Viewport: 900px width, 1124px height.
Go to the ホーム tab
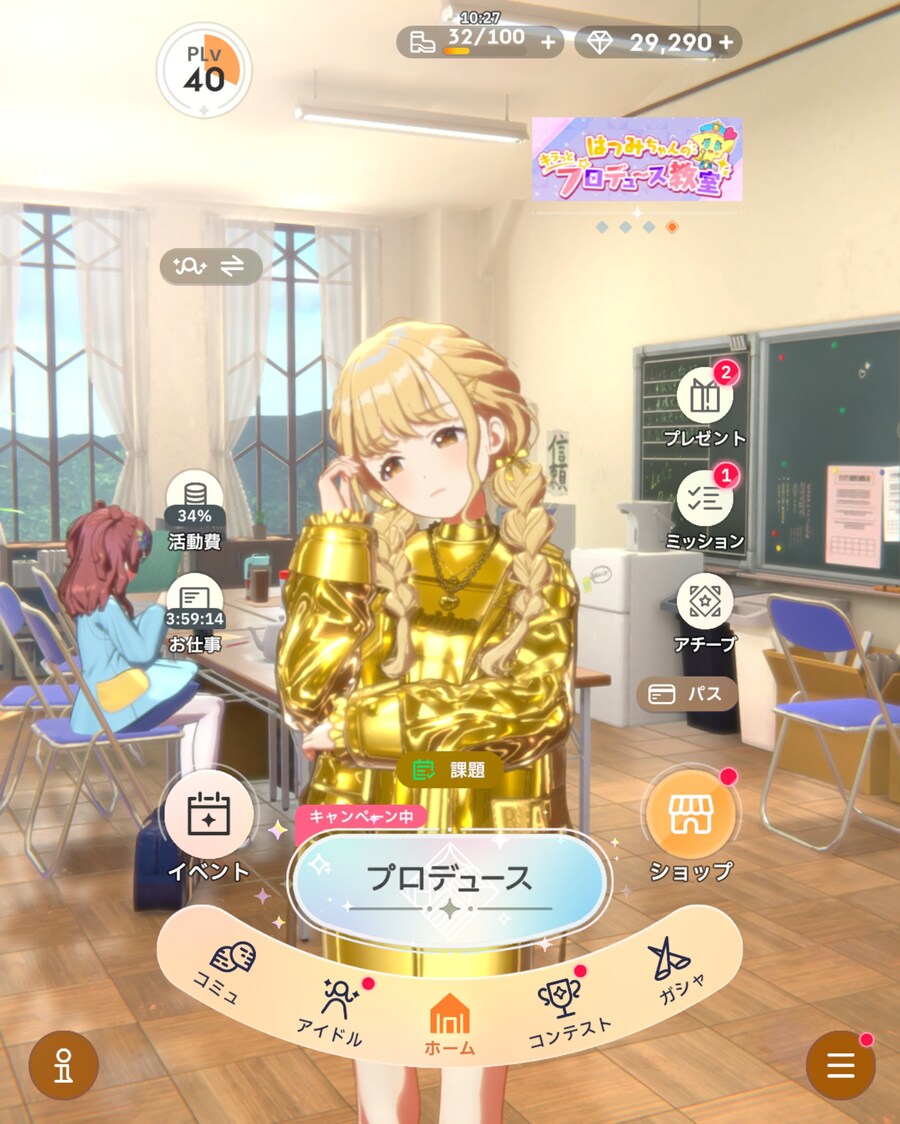click(x=449, y=1024)
